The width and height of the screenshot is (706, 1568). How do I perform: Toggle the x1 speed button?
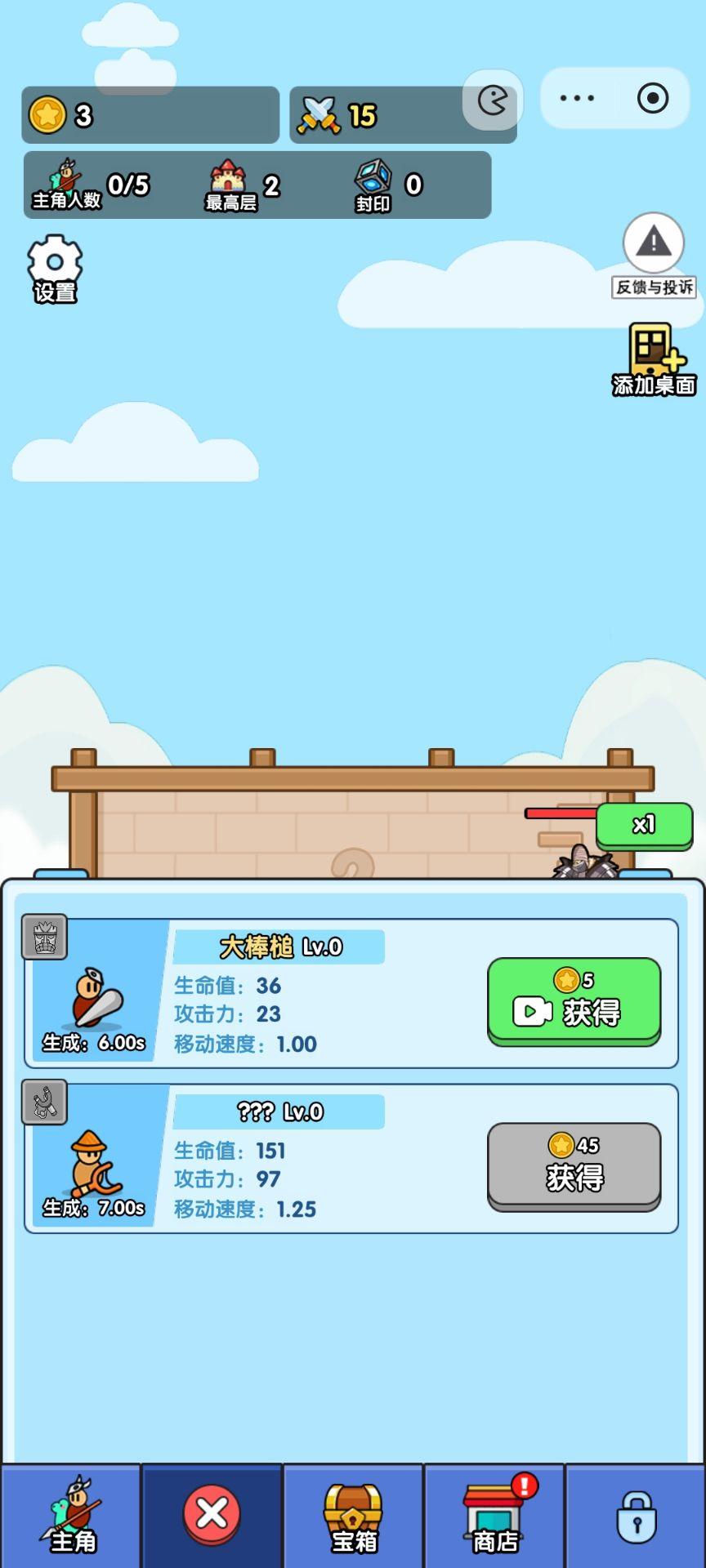click(x=644, y=825)
